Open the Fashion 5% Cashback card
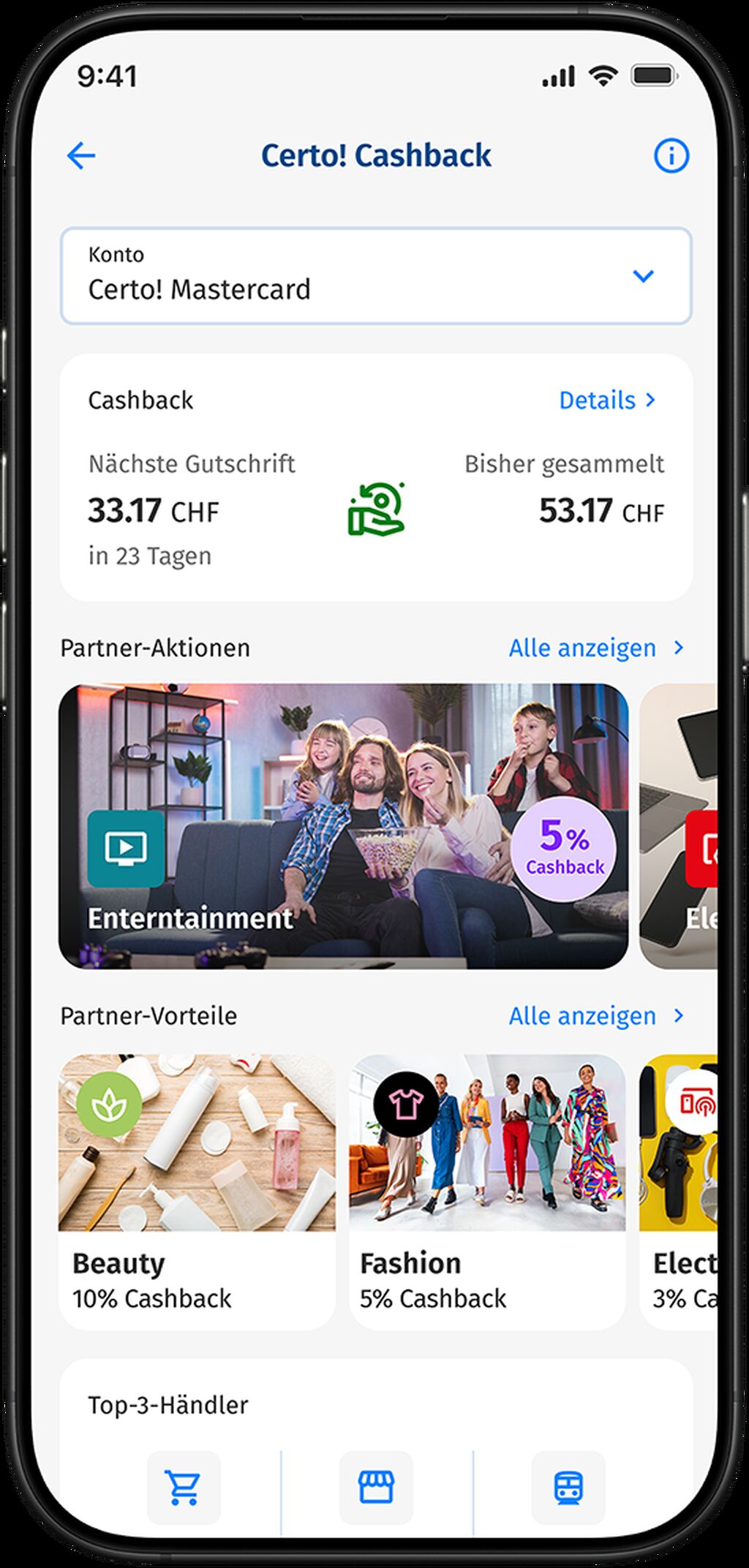This screenshot has width=749, height=1568. tap(487, 1192)
